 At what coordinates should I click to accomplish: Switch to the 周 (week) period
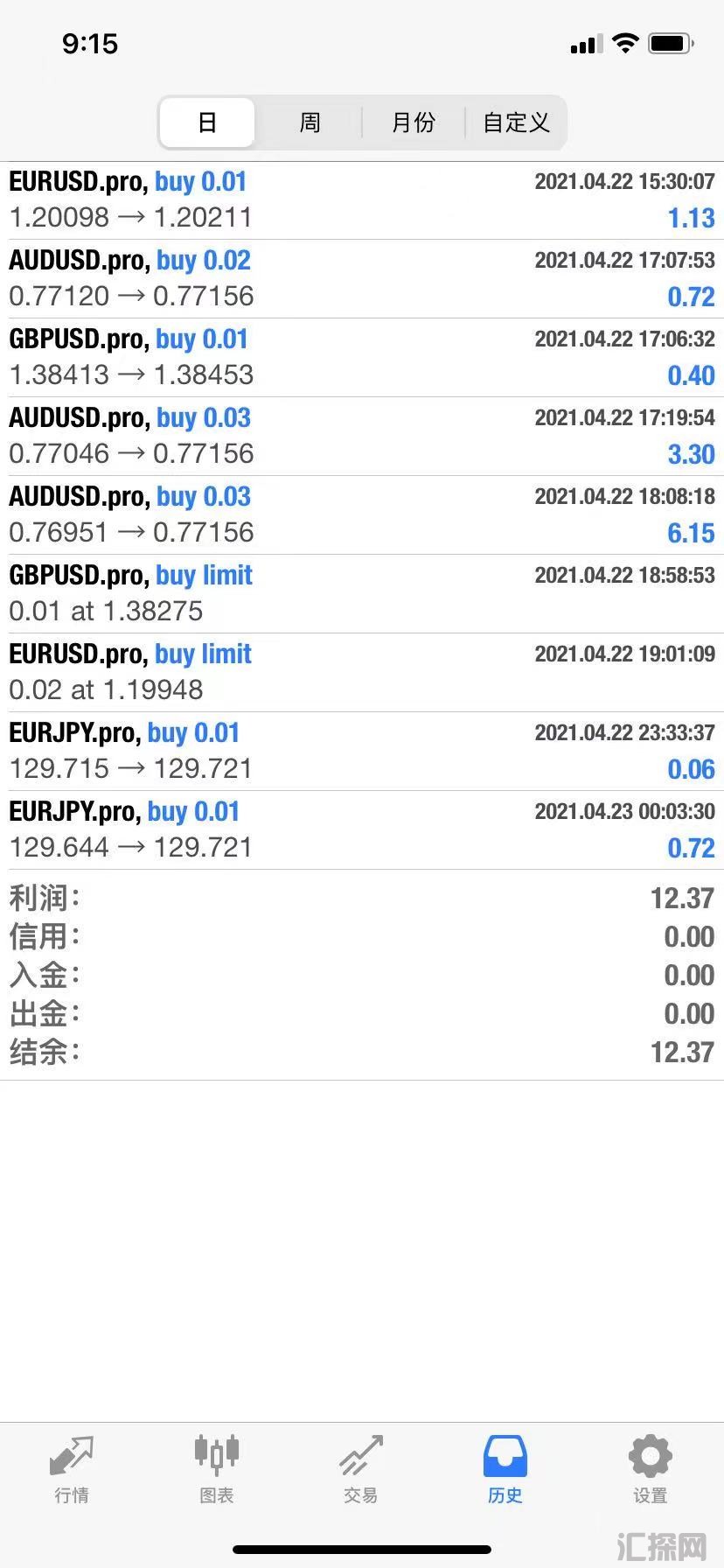pyautogui.click(x=310, y=122)
